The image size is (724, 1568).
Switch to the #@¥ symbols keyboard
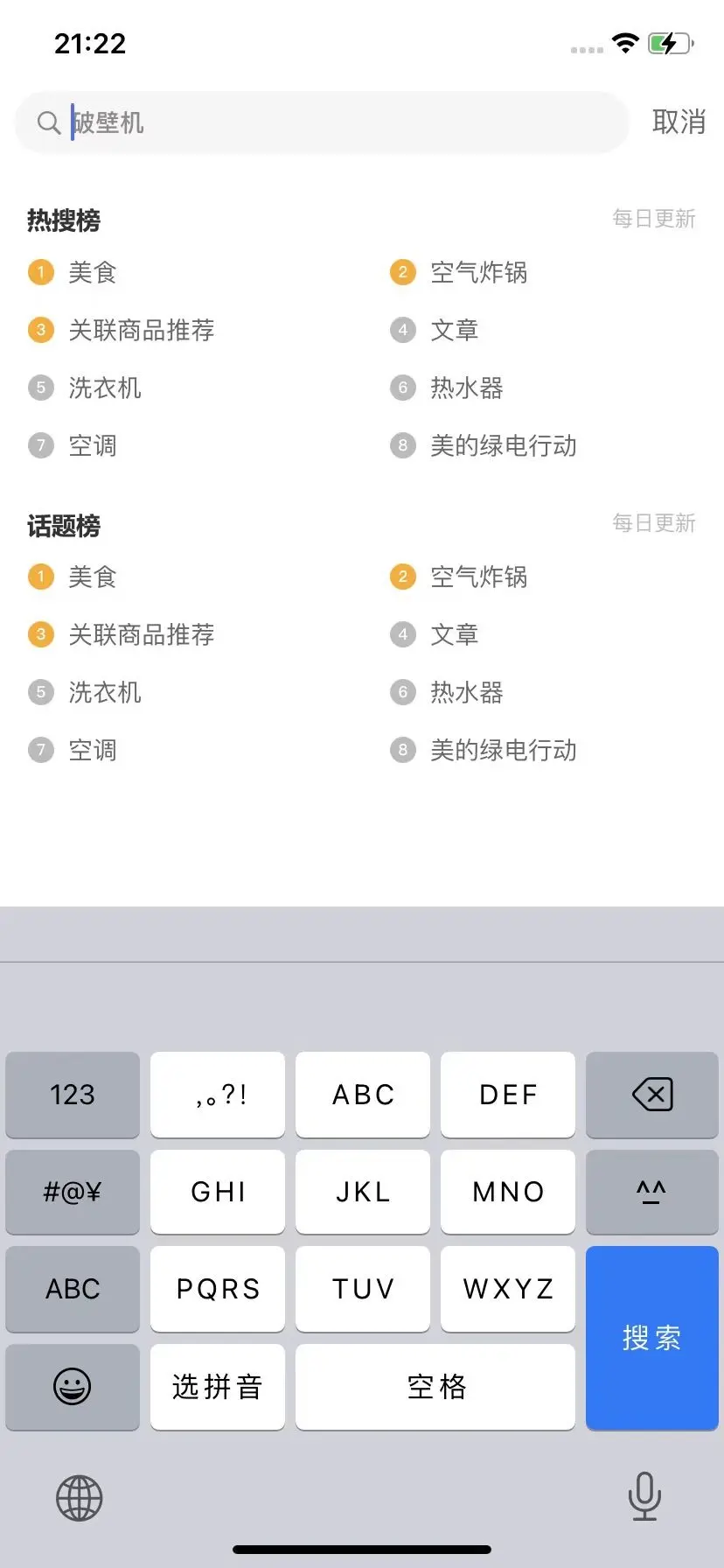click(x=72, y=1192)
